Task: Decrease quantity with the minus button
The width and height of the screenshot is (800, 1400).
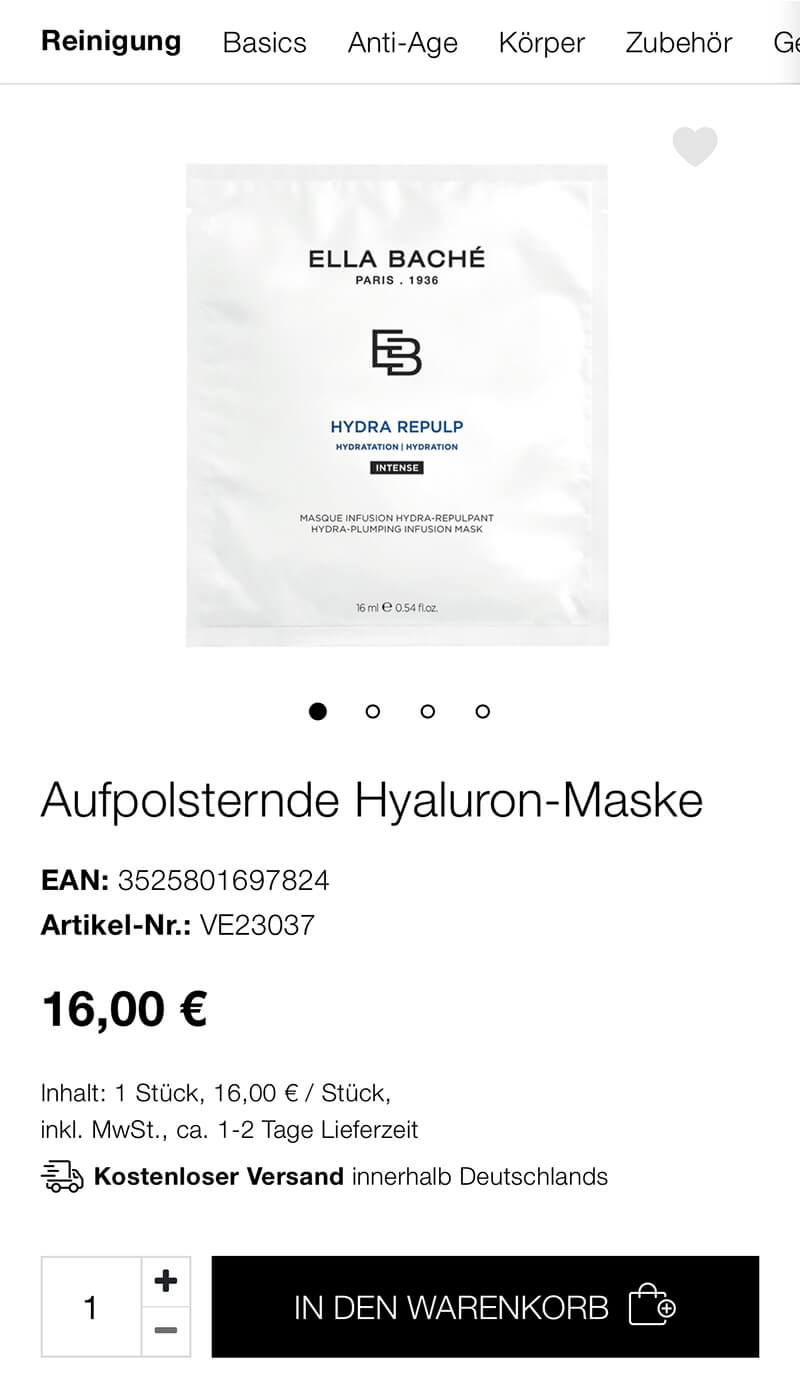Action: coord(166,1331)
